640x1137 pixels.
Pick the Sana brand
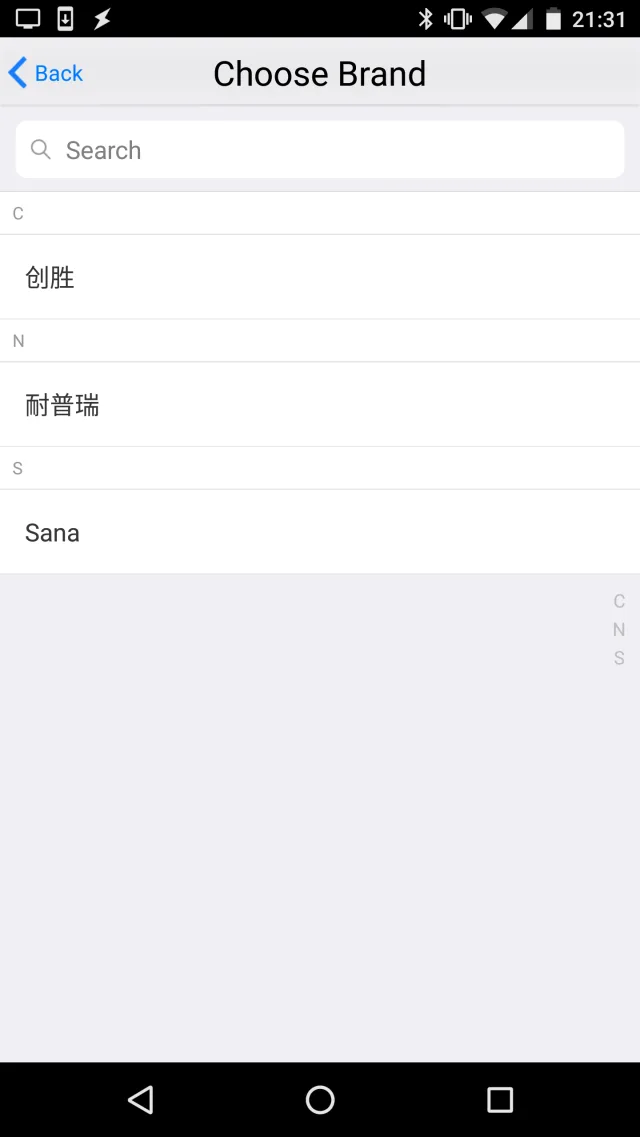pos(320,532)
